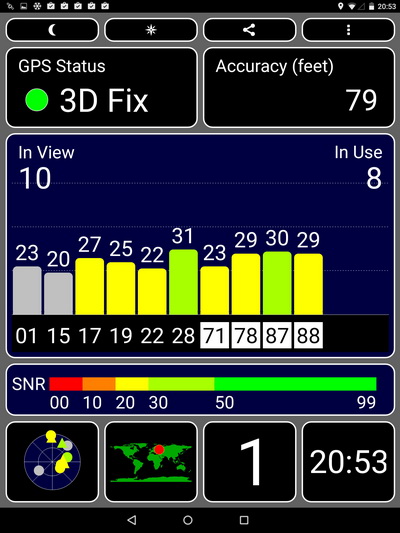Screen dimensions: 400x533
Task: Tap the 20:53 time tile
Action: point(348,462)
